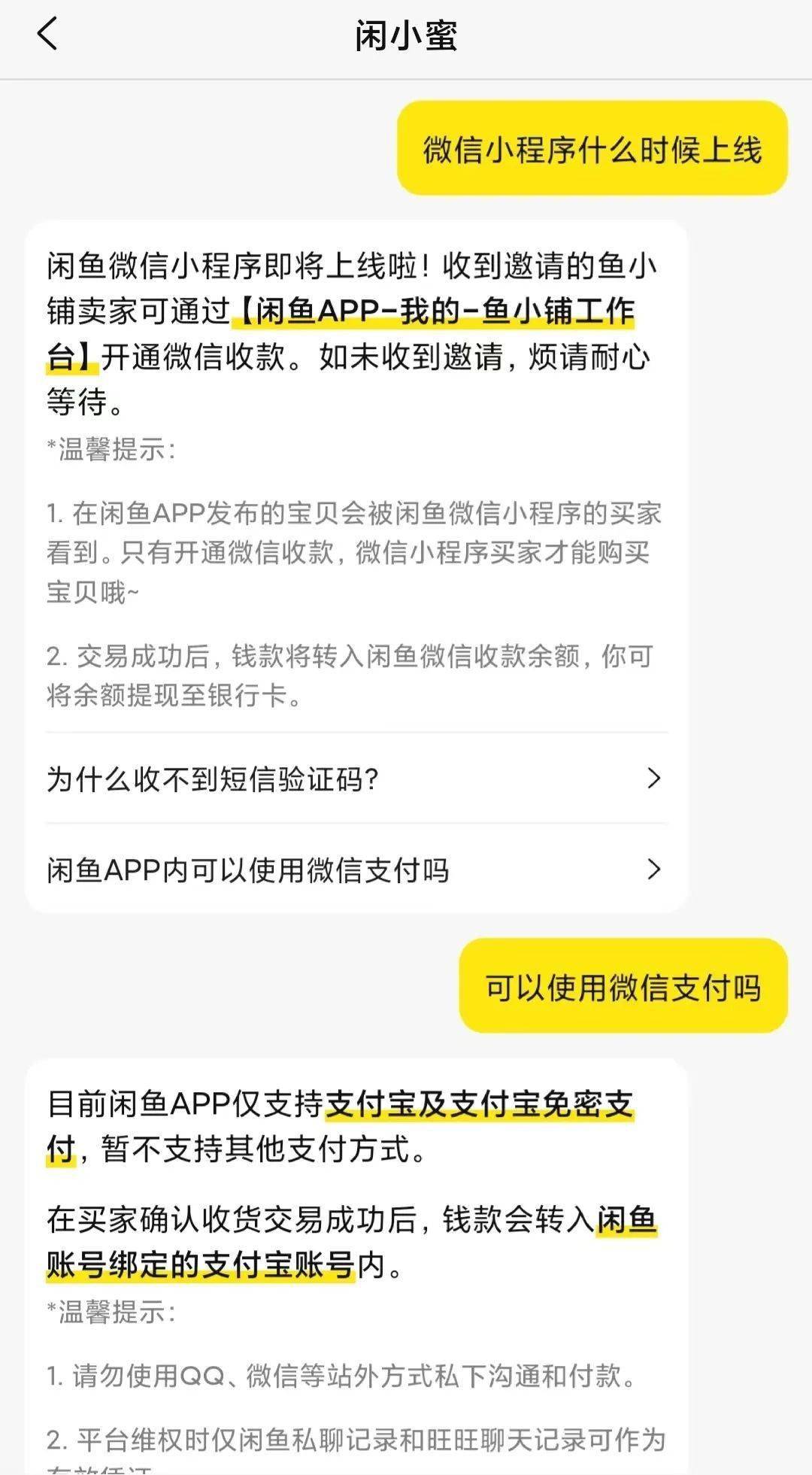The width and height of the screenshot is (812, 1475).
Task: Tap the 闲小蜜 title in the header
Action: 405,35
